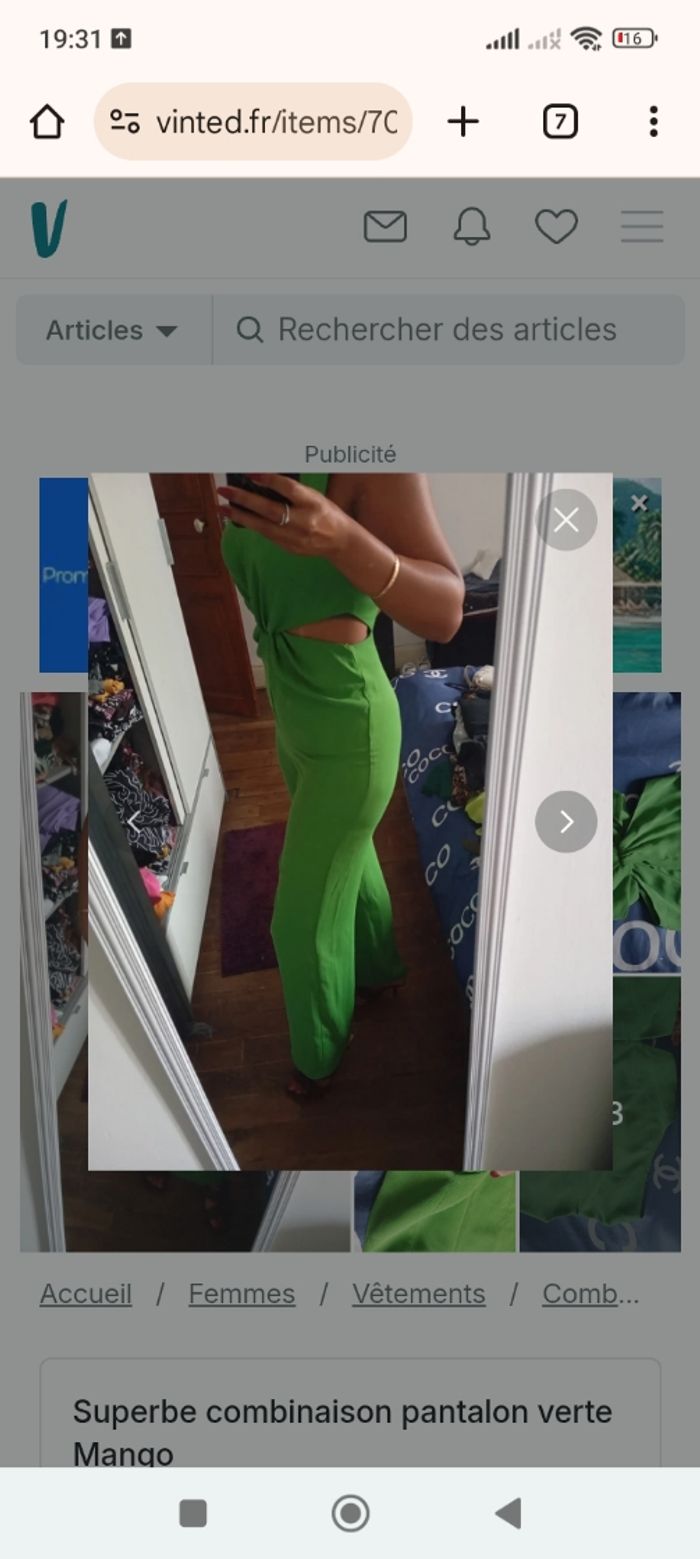Image resolution: width=700 pixels, height=1559 pixels.
Task: View favourited items heart
Action: click(x=556, y=227)
